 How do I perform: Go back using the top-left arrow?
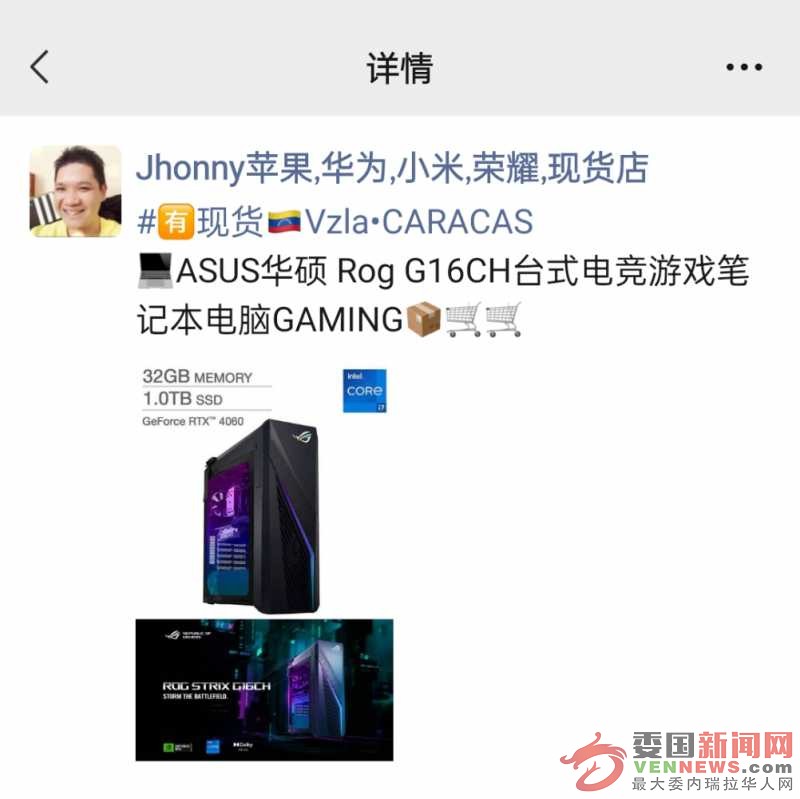pos(40,68)
